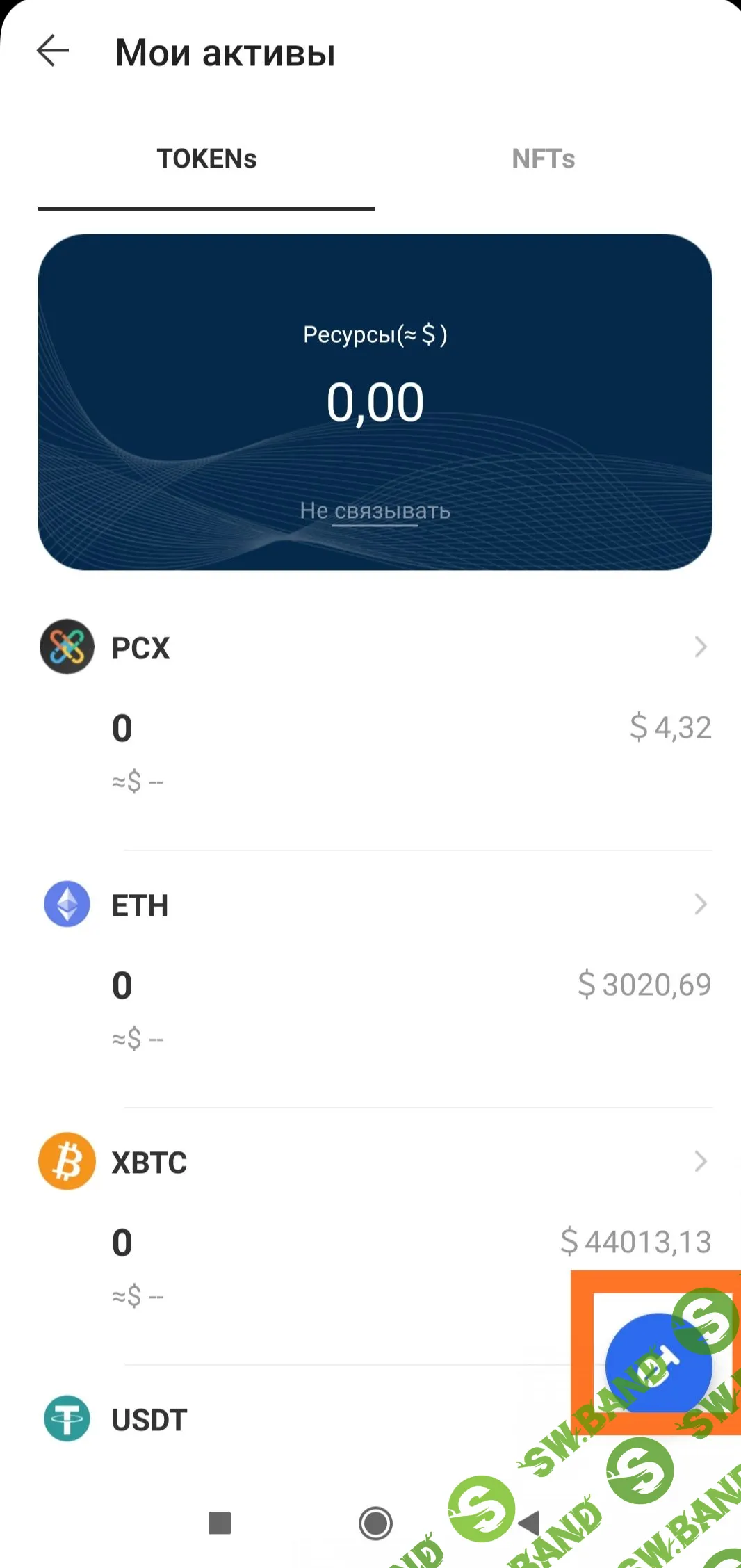The image size is (741, 1568).
Task: Go back from Мои активы screen
Action: pos(53,51)
